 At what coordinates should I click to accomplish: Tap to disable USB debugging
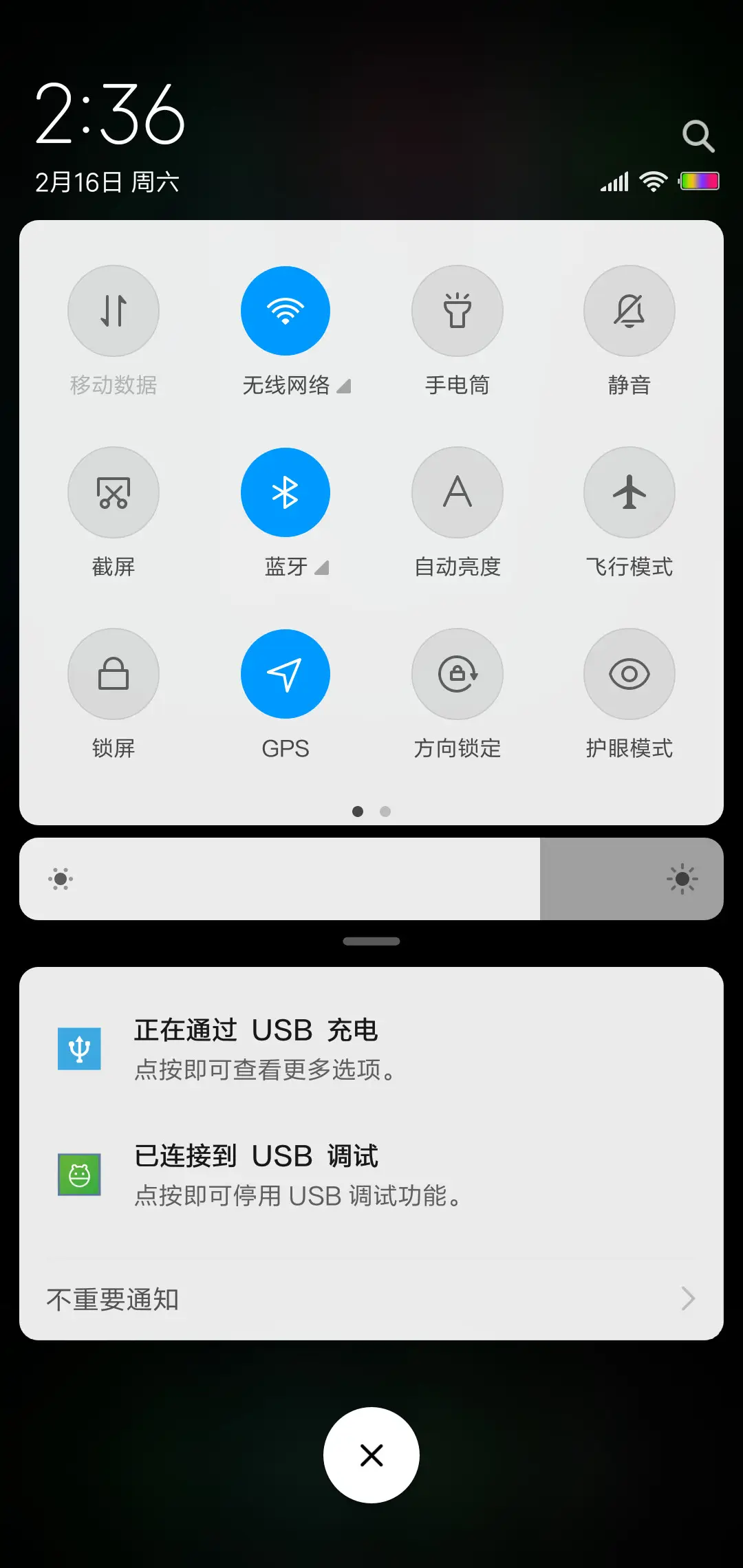(371, 1175)
